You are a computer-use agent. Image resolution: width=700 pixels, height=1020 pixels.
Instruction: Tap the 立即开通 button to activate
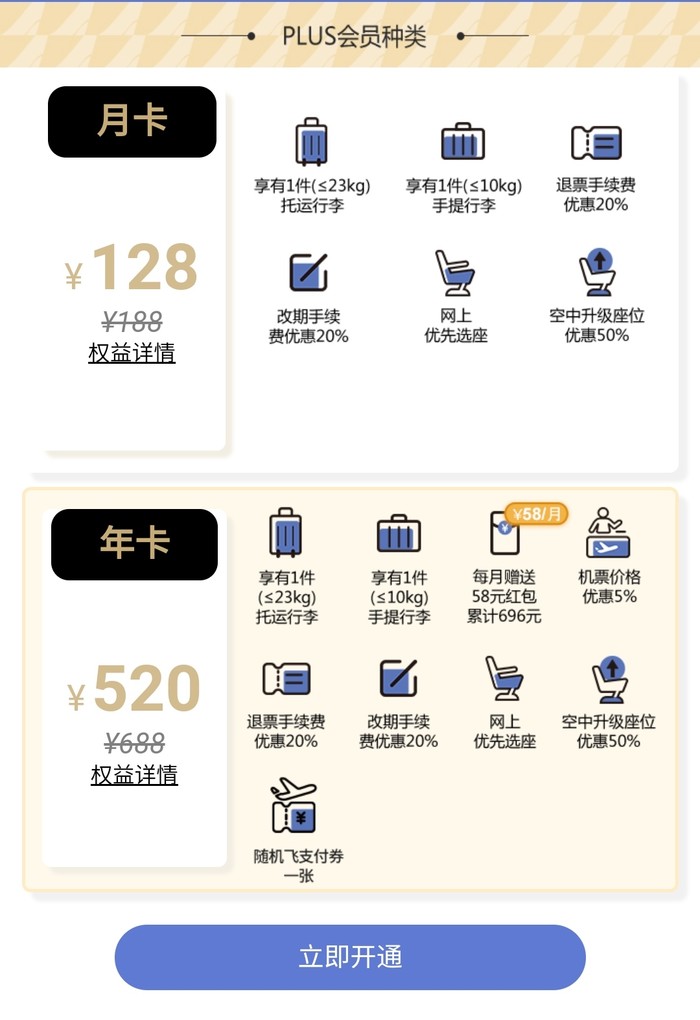coord(350,957)
